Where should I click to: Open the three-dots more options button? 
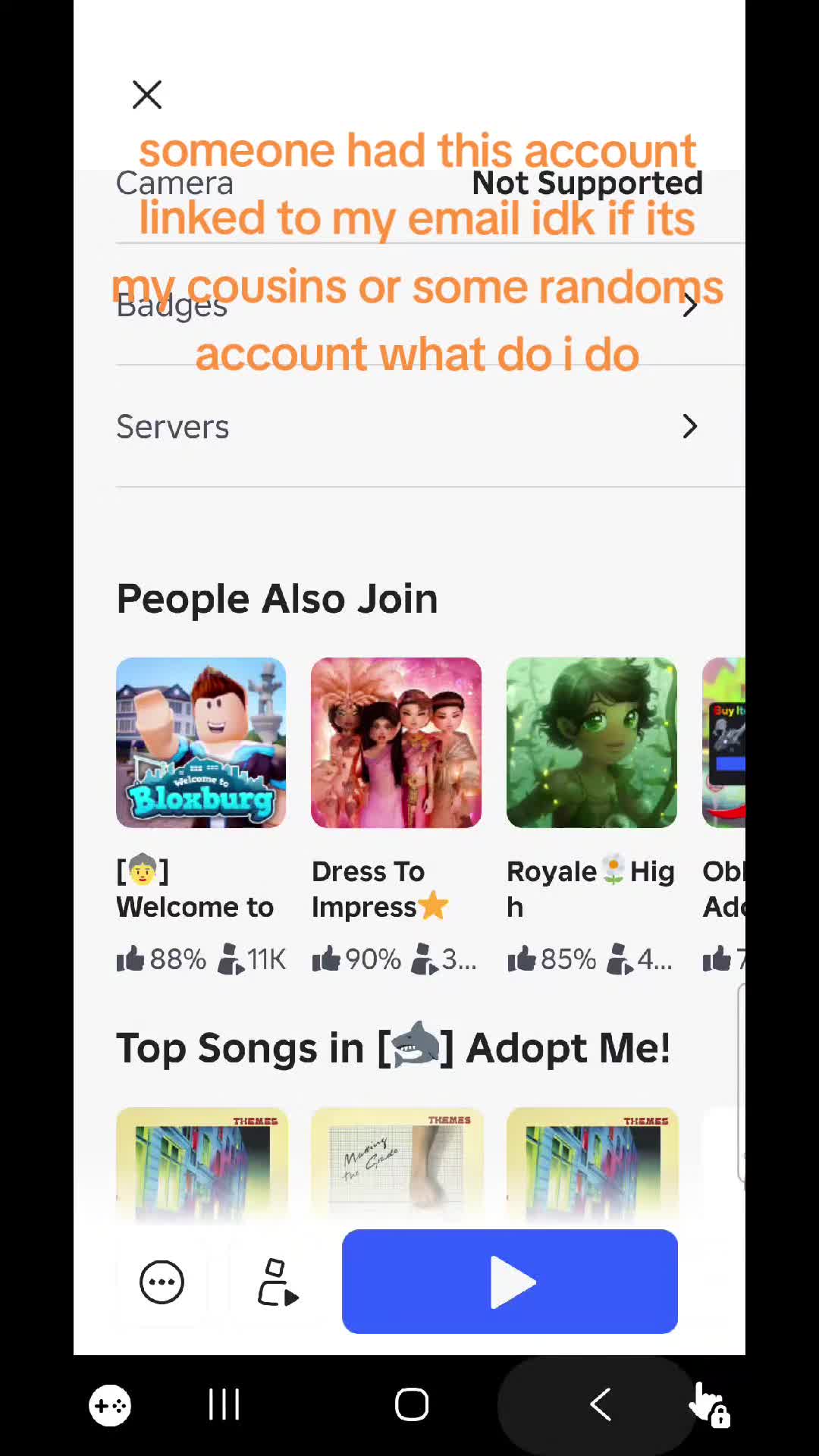(162, 1282)
